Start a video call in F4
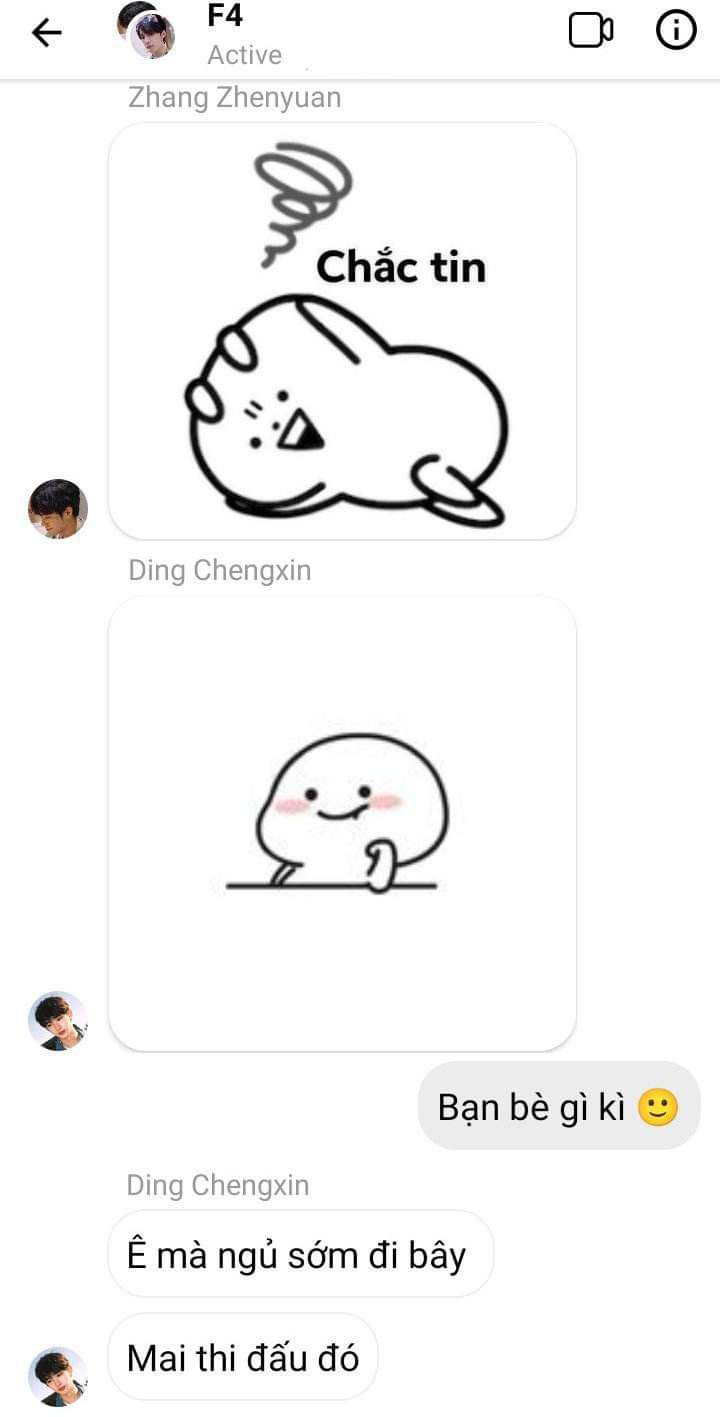The height and width of the screenshot is (1417, 720). click(590, 31)
